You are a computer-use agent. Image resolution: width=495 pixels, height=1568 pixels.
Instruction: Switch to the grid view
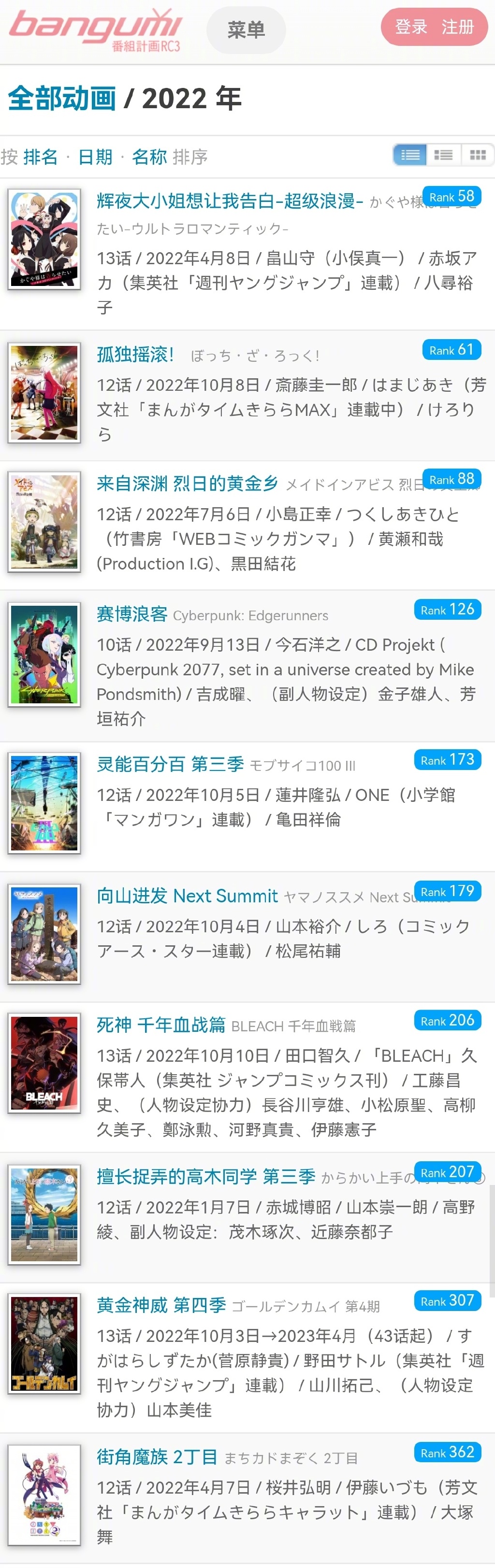477,155
